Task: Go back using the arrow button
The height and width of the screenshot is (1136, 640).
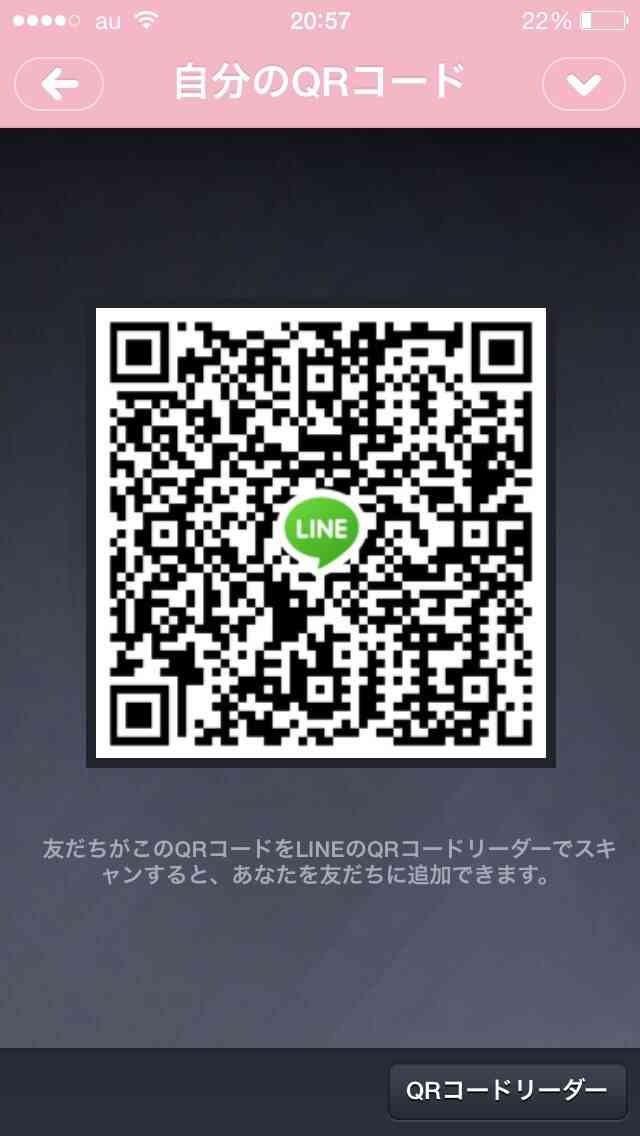Action: pyautogui.click(x=59, y=85)
